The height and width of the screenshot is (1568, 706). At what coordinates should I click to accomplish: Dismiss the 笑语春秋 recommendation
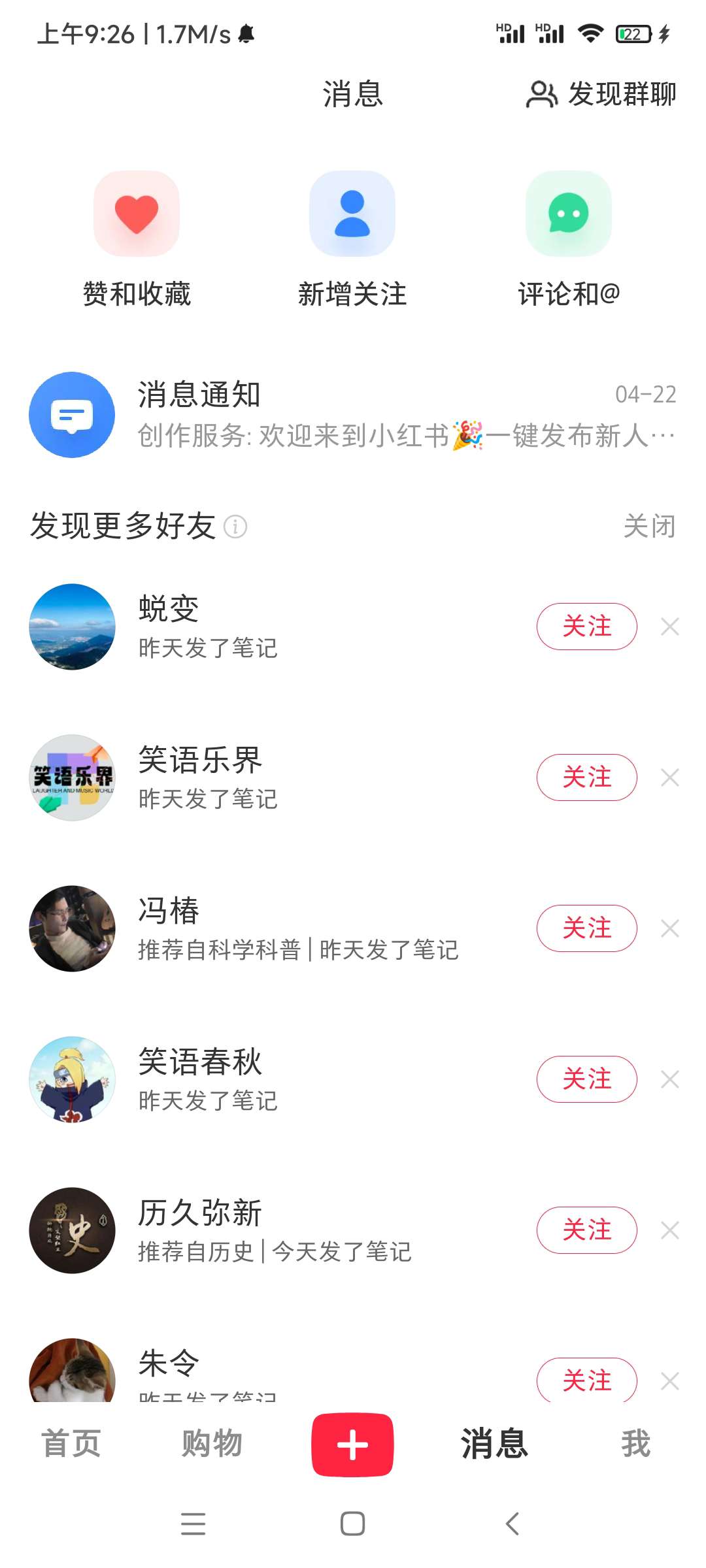(670, 1079)
